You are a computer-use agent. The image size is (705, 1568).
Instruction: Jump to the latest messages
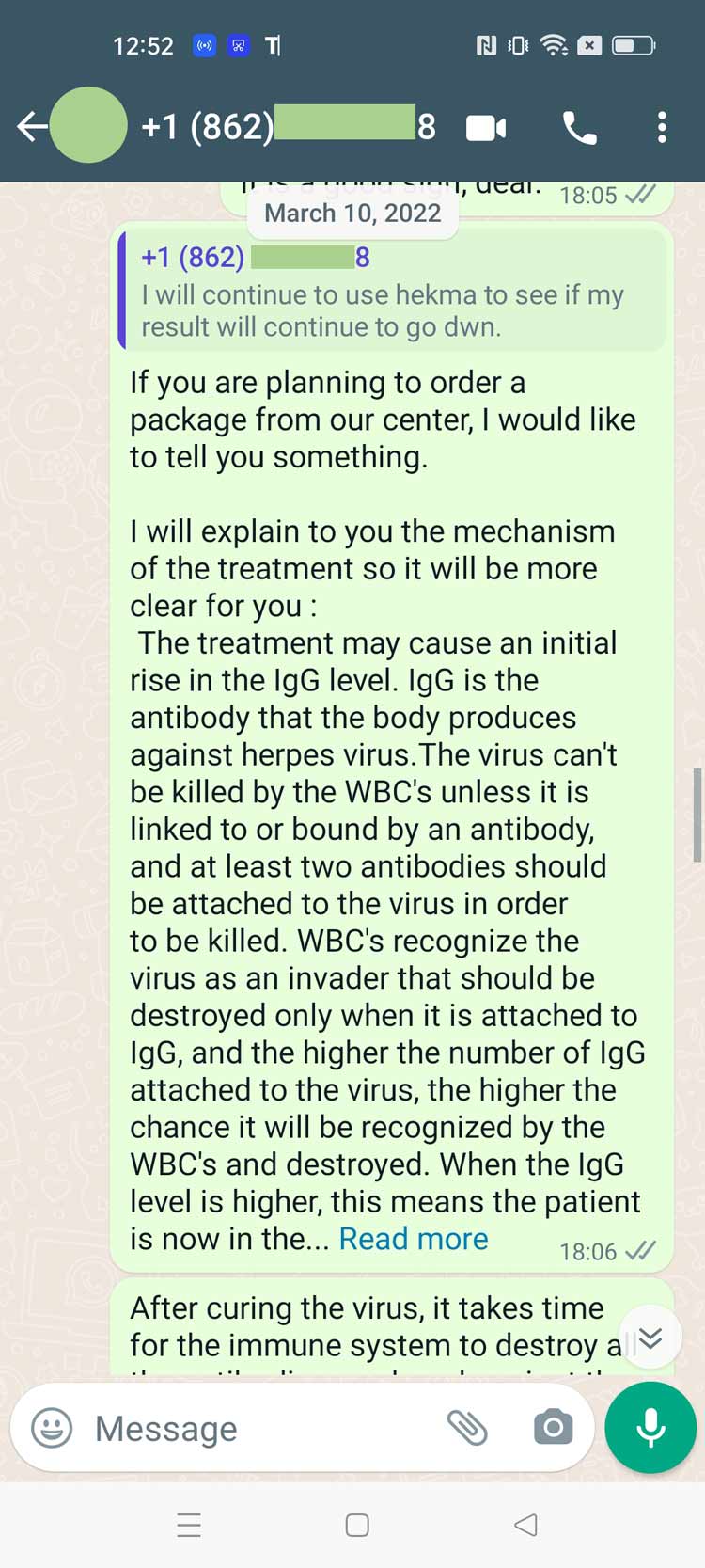pyautogui.click(x=649, y=1337)
